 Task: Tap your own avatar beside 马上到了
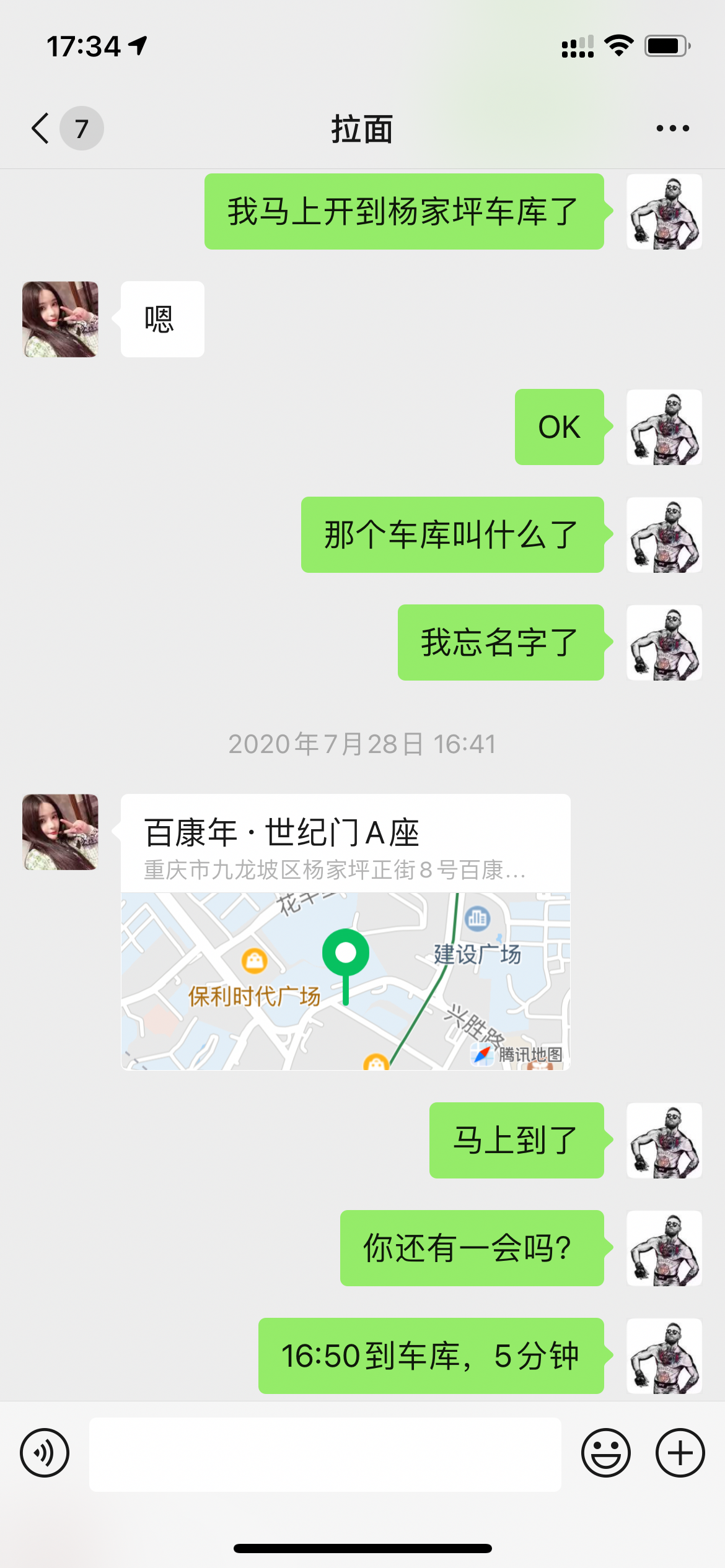[664, 1141]
